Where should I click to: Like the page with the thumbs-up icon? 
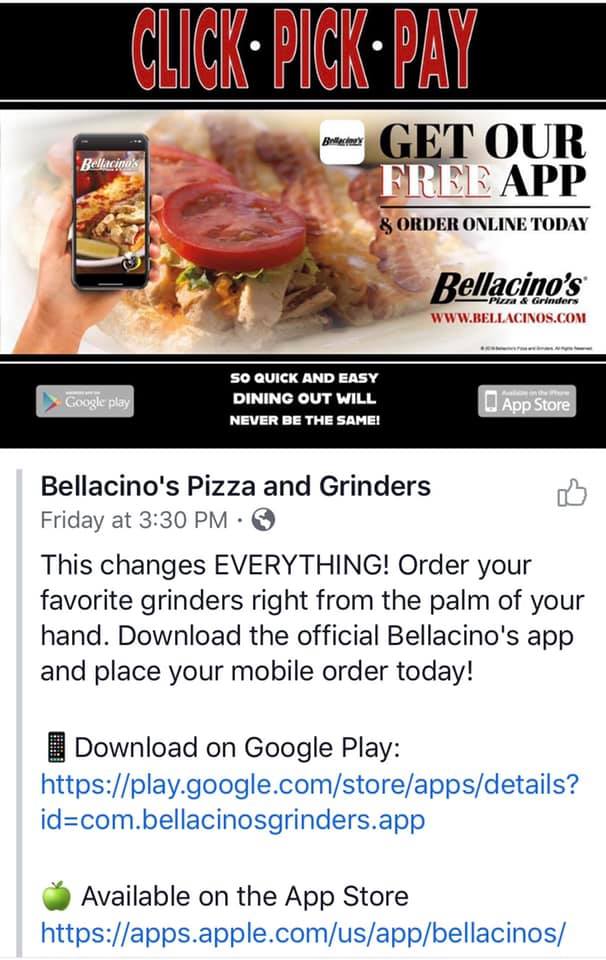[x=571, y=494]
